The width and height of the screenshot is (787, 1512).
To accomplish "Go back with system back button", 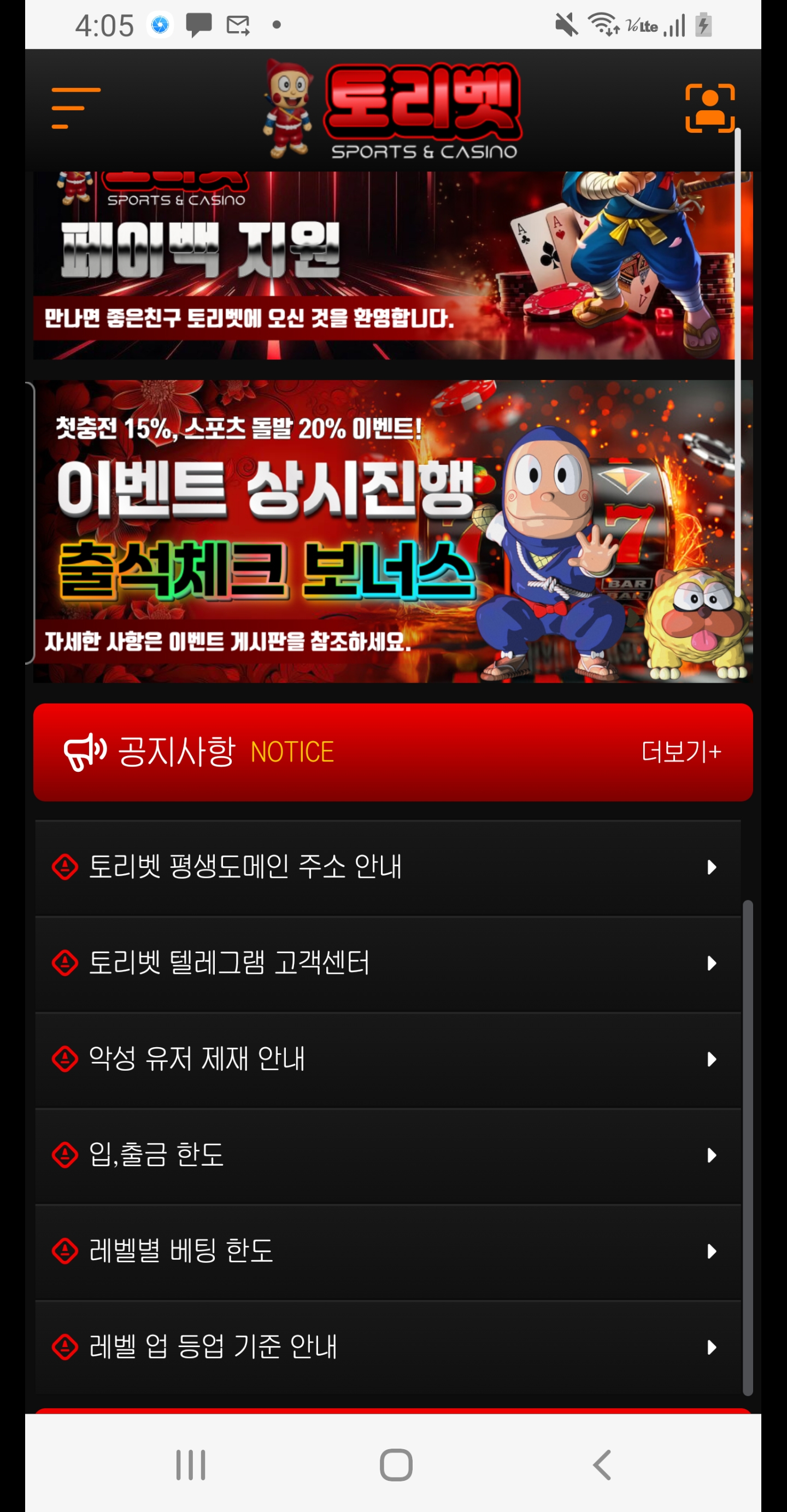I will (x=601, y=1465).
